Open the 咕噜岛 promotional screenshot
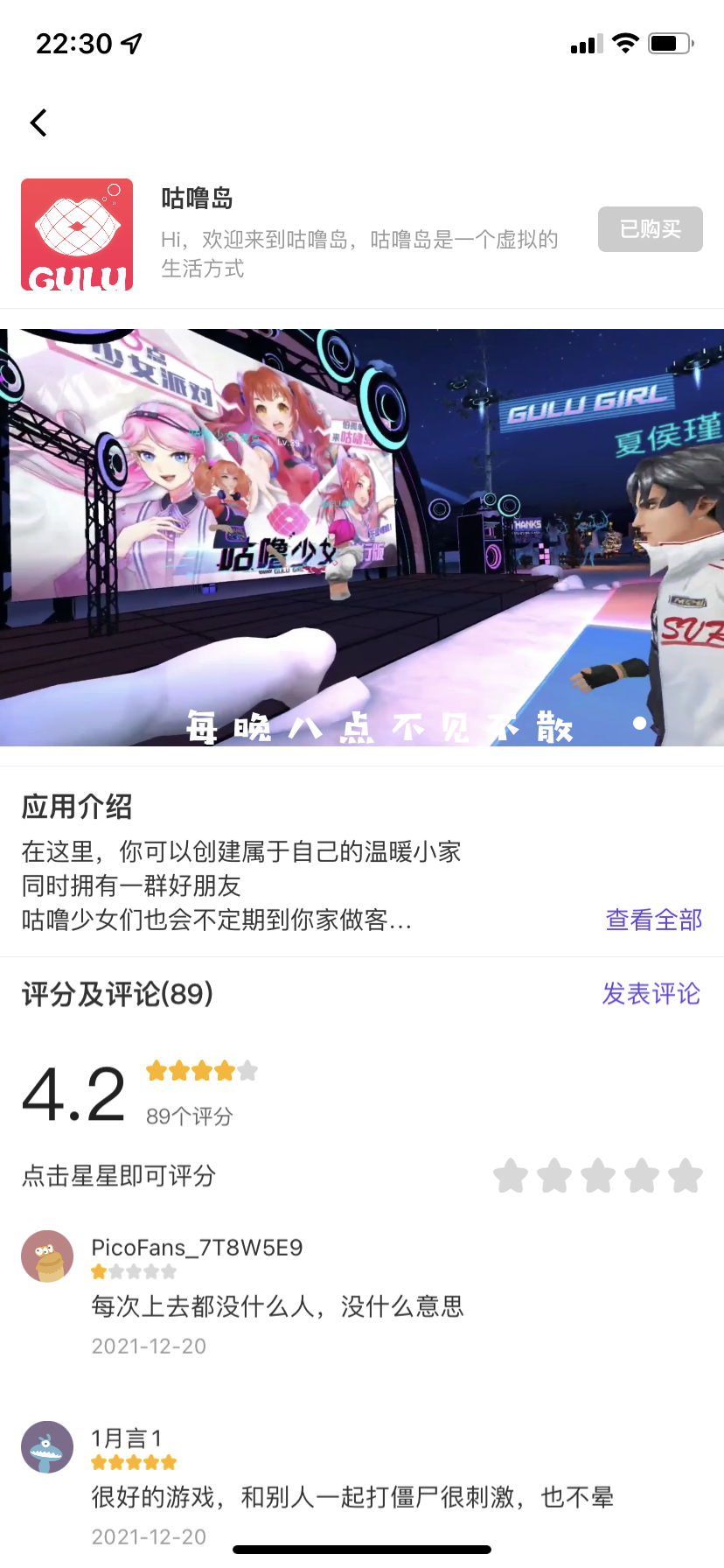 pos(362,537)
